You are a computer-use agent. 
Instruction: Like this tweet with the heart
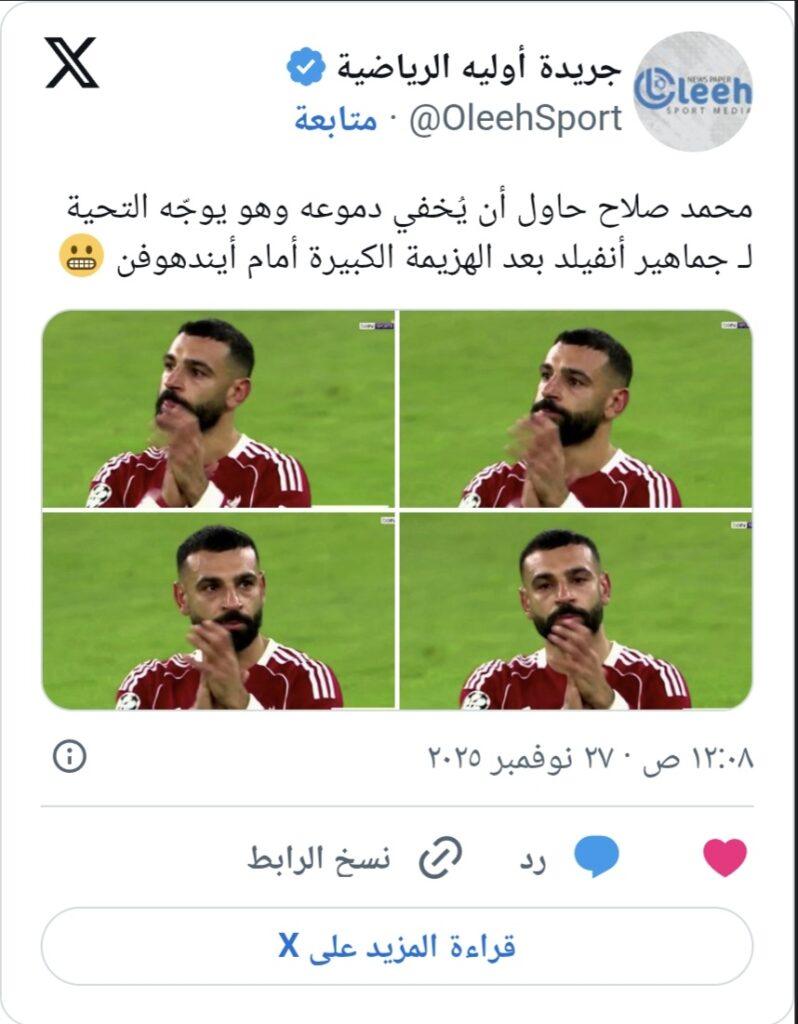(725, 858)
